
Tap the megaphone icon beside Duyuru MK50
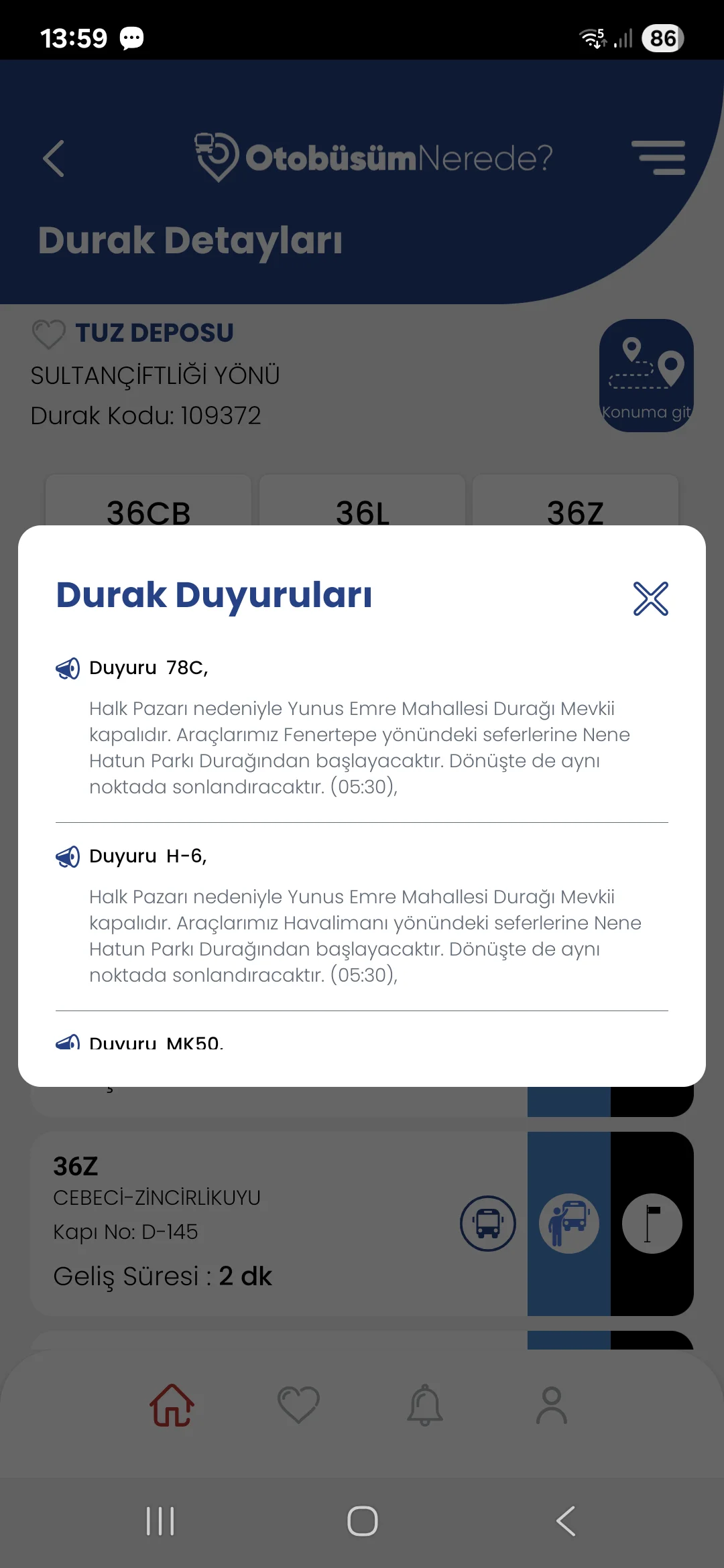pyautogui.click(x=67, y=1043)
